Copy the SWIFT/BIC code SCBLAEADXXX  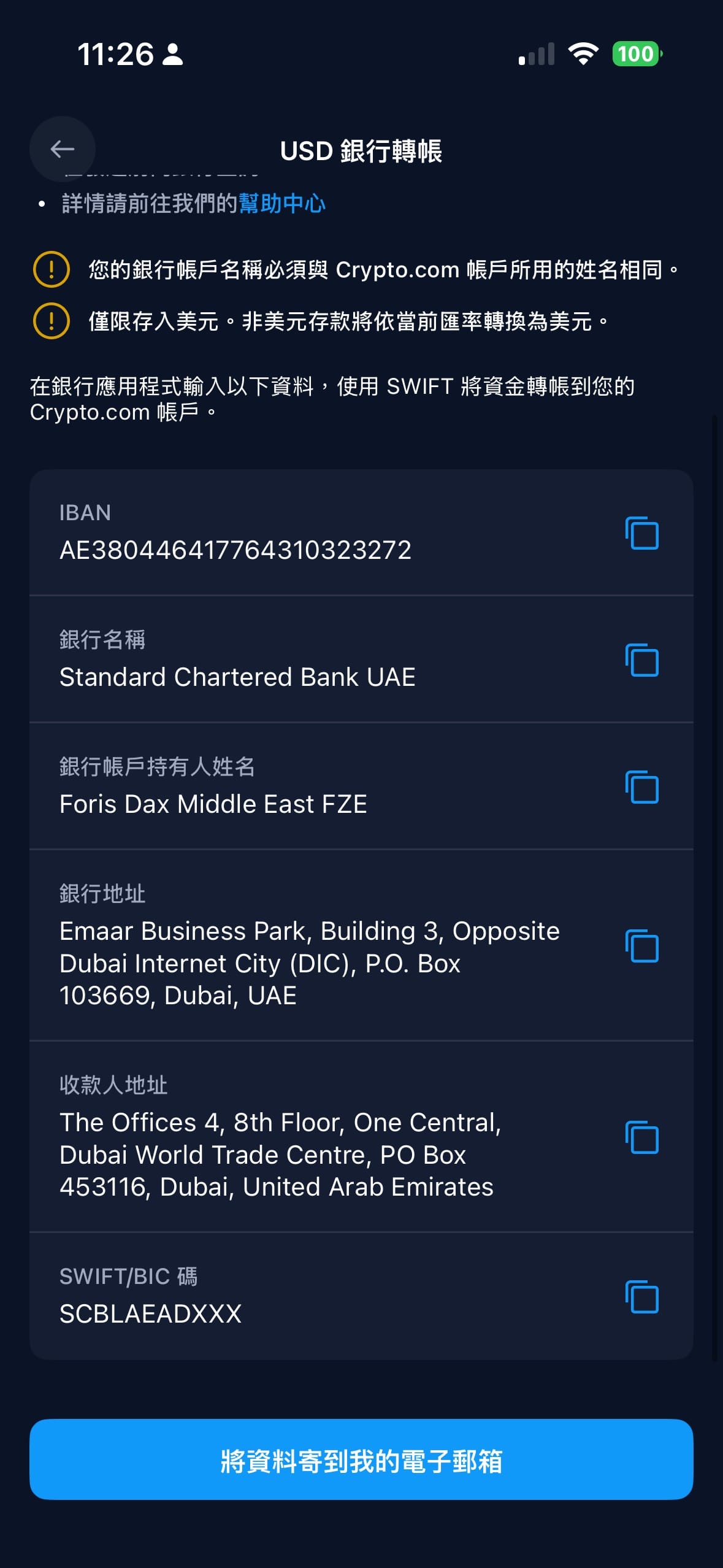coord(641,1297)
